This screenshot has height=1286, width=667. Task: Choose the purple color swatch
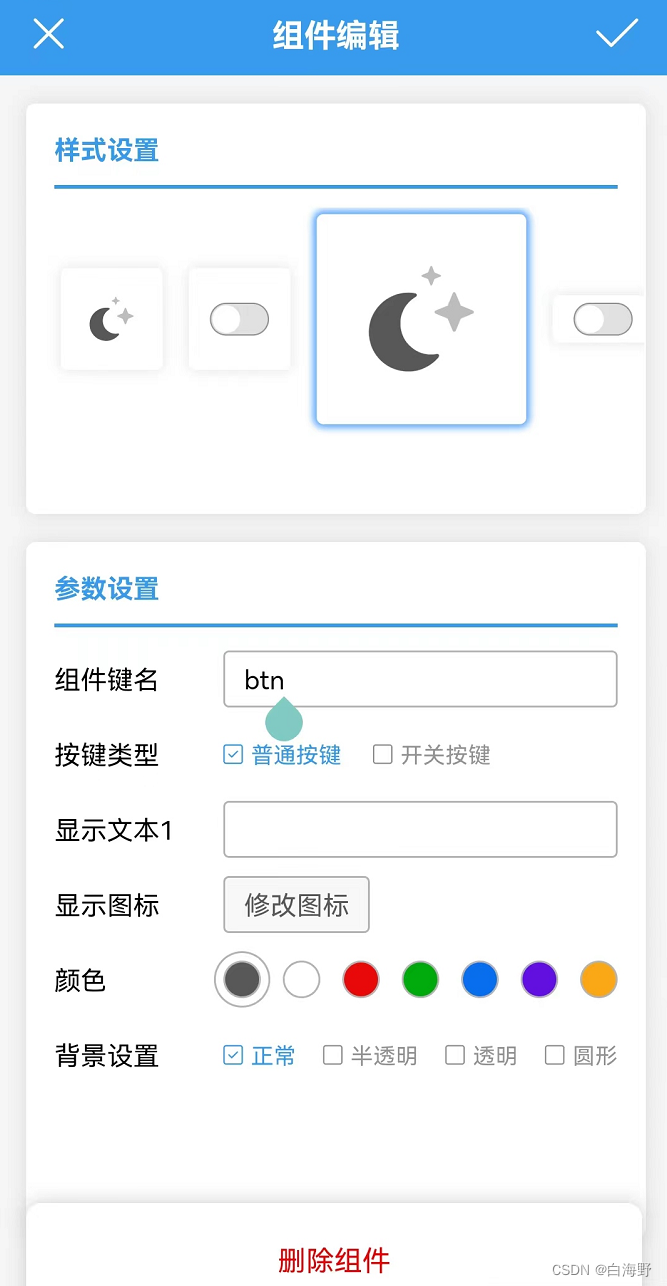[540, 980]
